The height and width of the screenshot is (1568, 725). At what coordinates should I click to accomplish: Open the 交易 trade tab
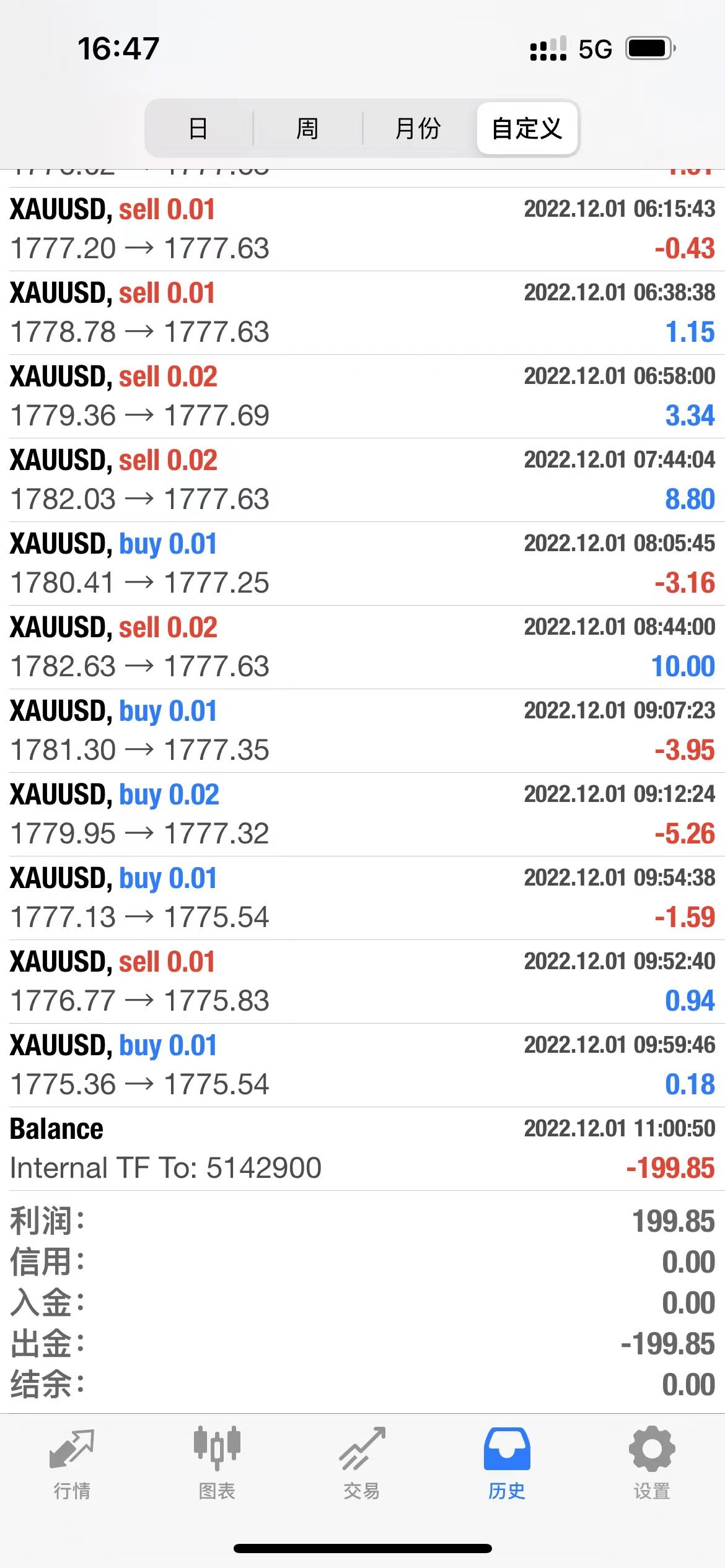pos(362,1463)
